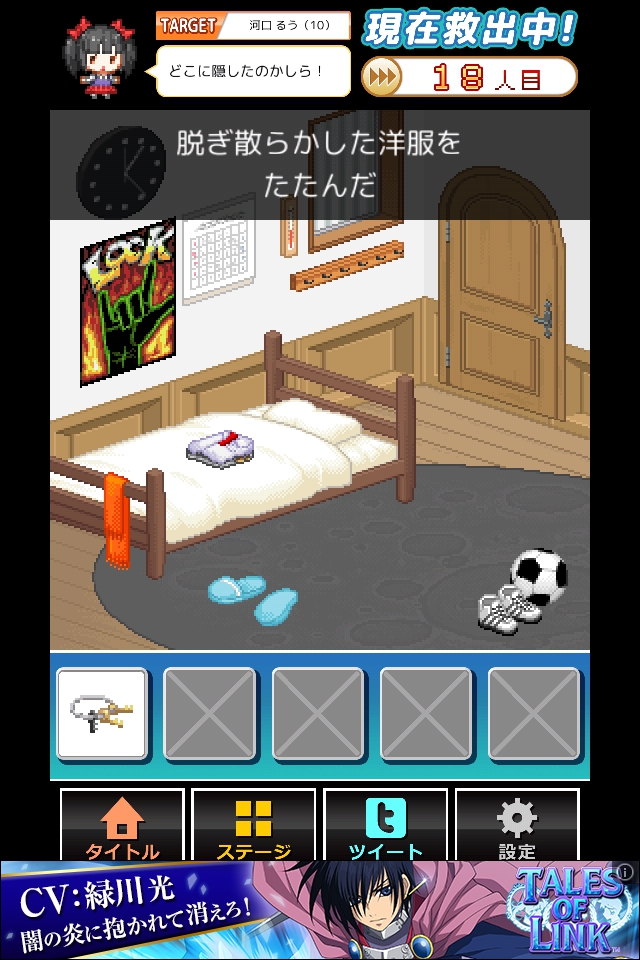Tap the fast-forward arrows beside 18人目

(x=381, y=76)
